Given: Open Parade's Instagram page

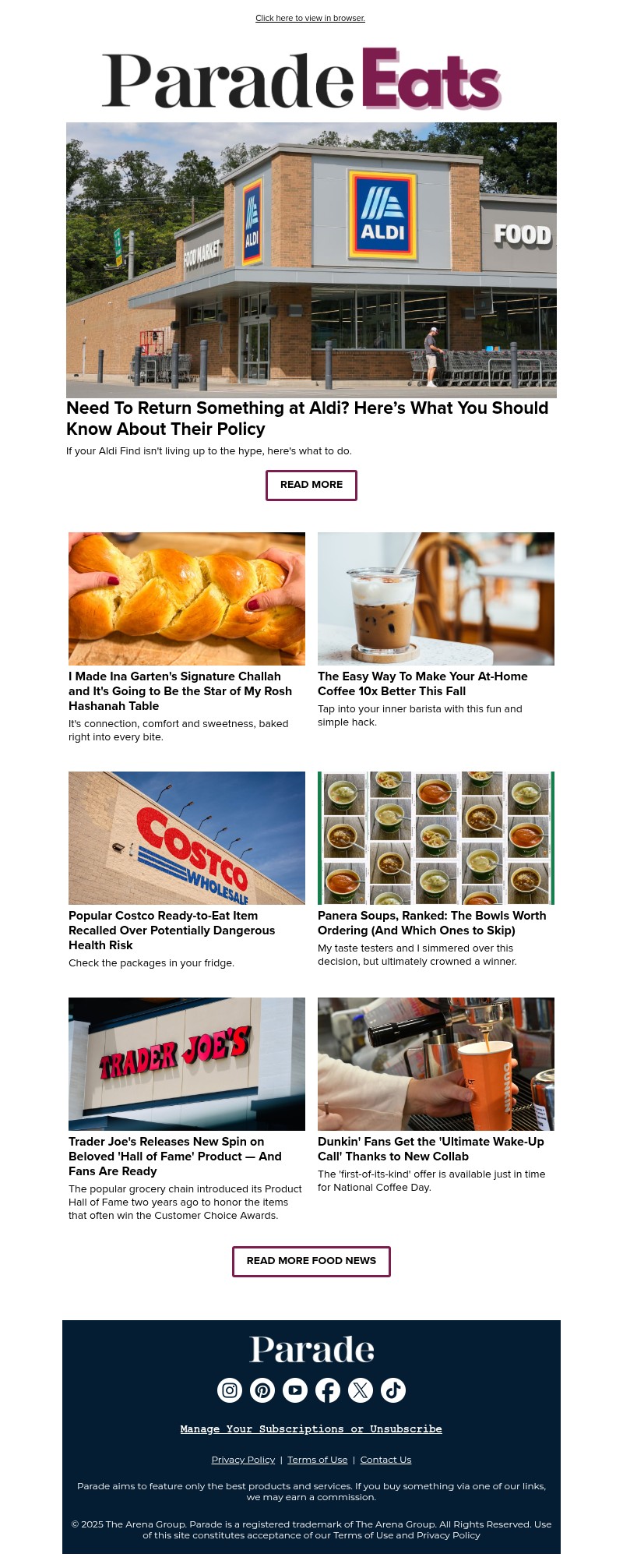Looking at the screenshot, I should point(229,1390).
